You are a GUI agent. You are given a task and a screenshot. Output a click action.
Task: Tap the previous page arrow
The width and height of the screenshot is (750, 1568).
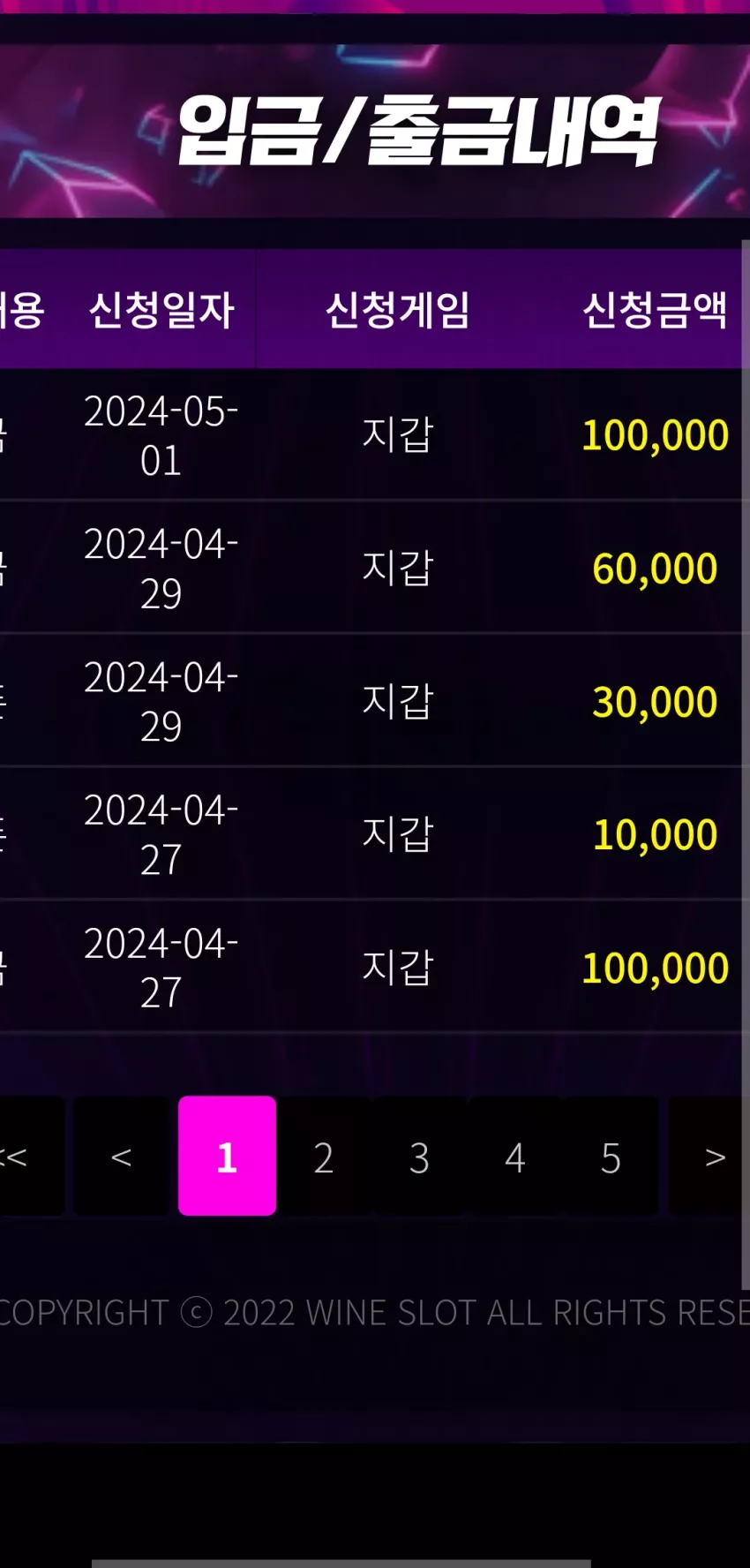click(121, 1156)
